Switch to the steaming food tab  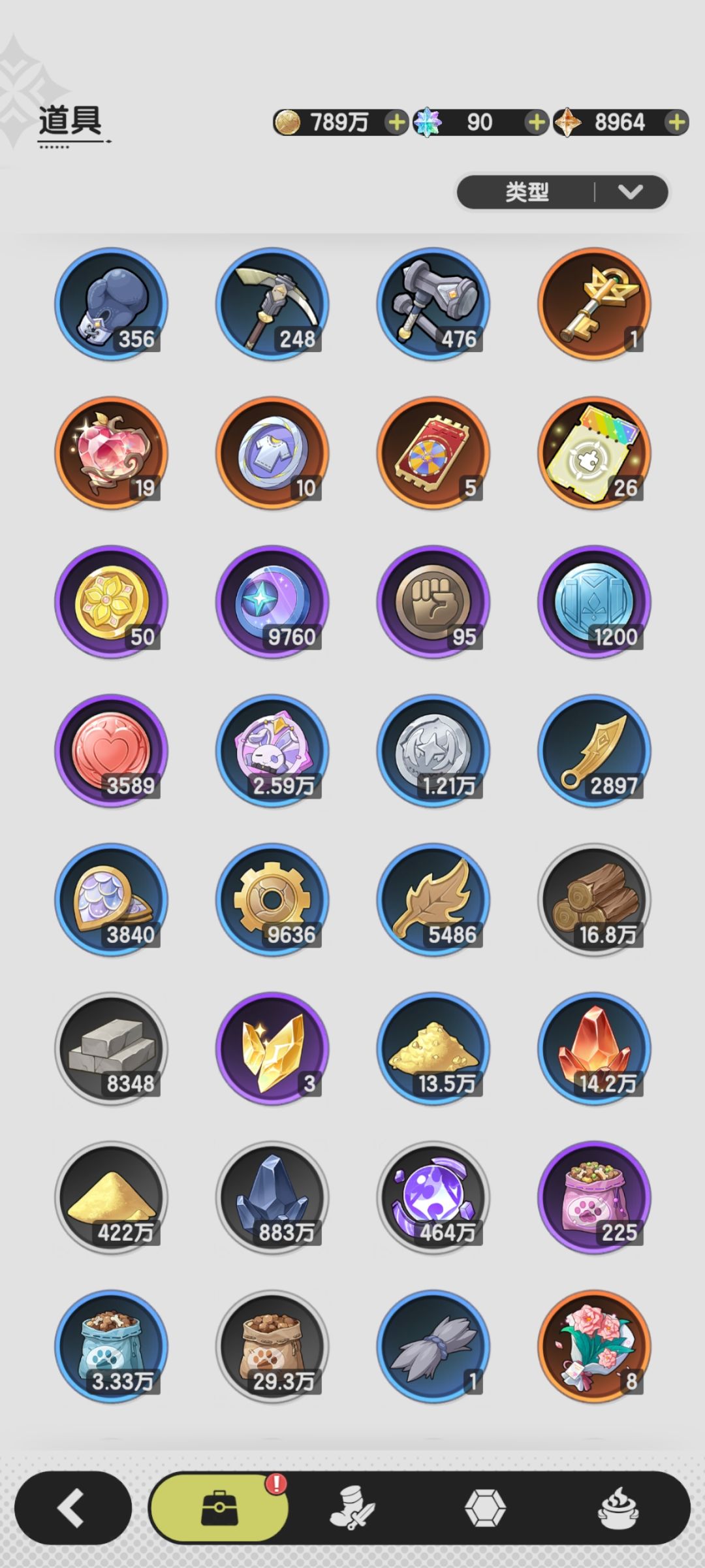618,1508
